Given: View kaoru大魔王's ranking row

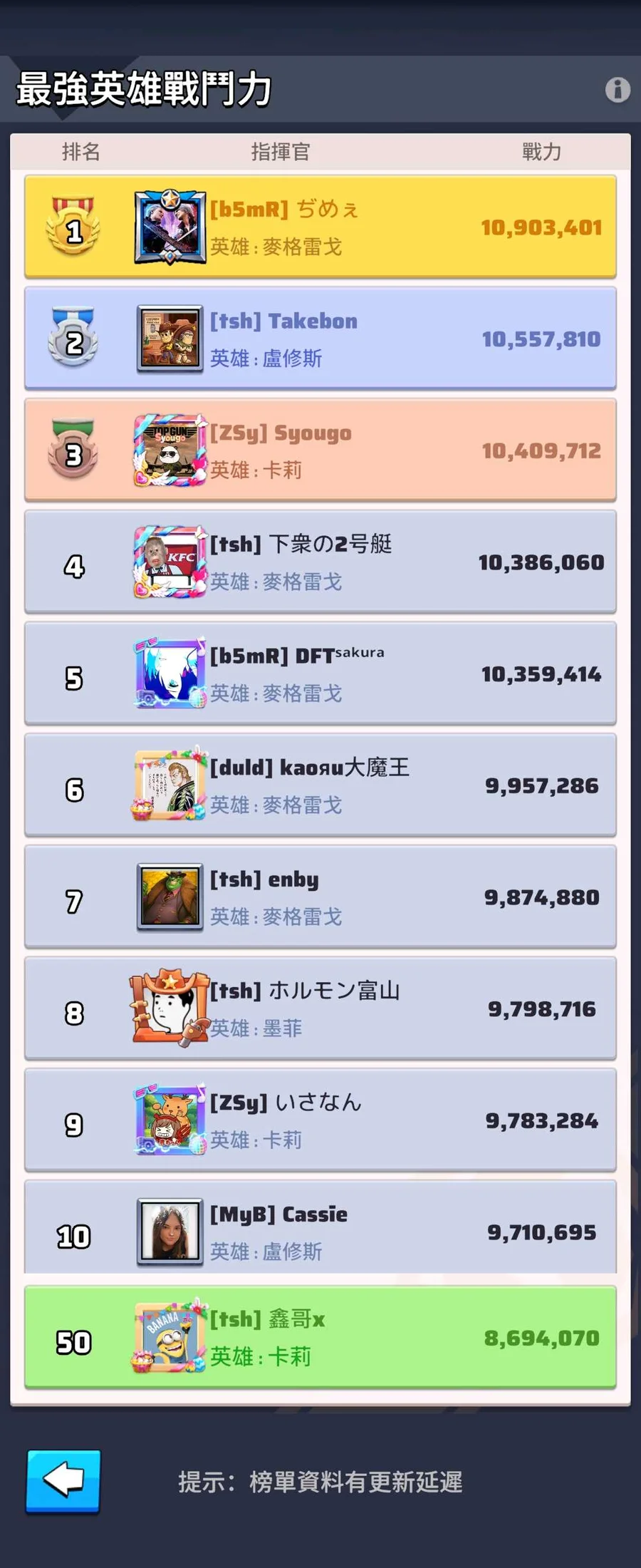Looking at the screenshot, I should point(320,785).
